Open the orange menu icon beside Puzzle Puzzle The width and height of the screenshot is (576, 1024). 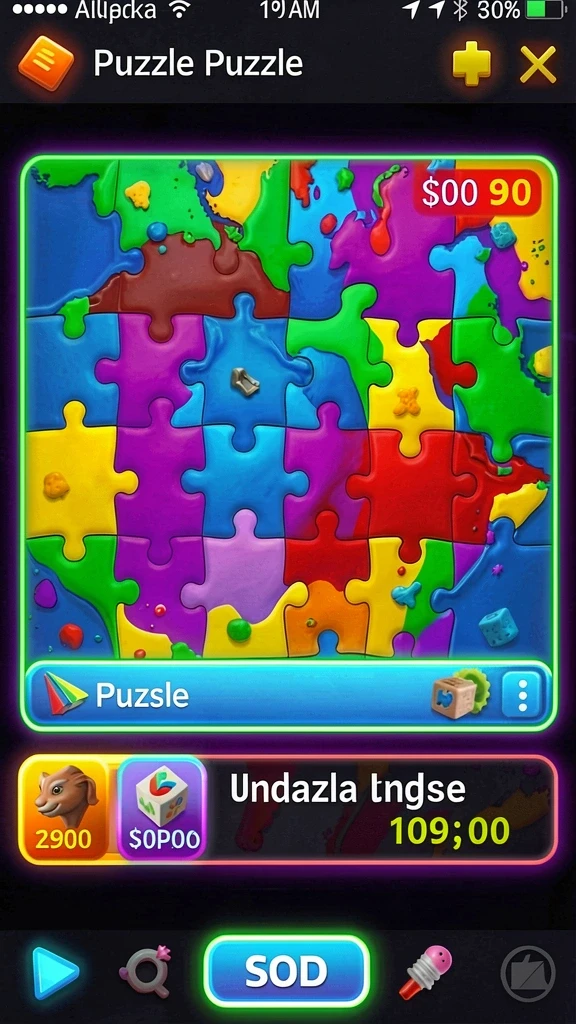[46, 63]
